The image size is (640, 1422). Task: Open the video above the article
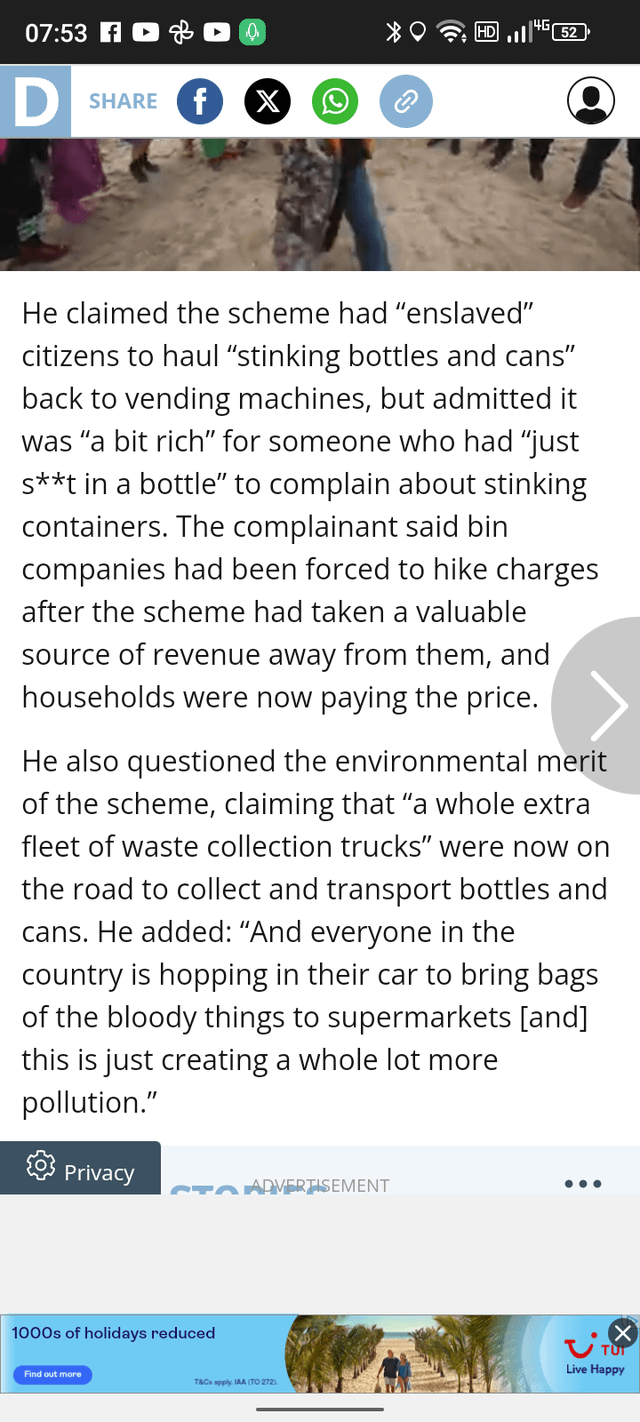click(320, 204)
